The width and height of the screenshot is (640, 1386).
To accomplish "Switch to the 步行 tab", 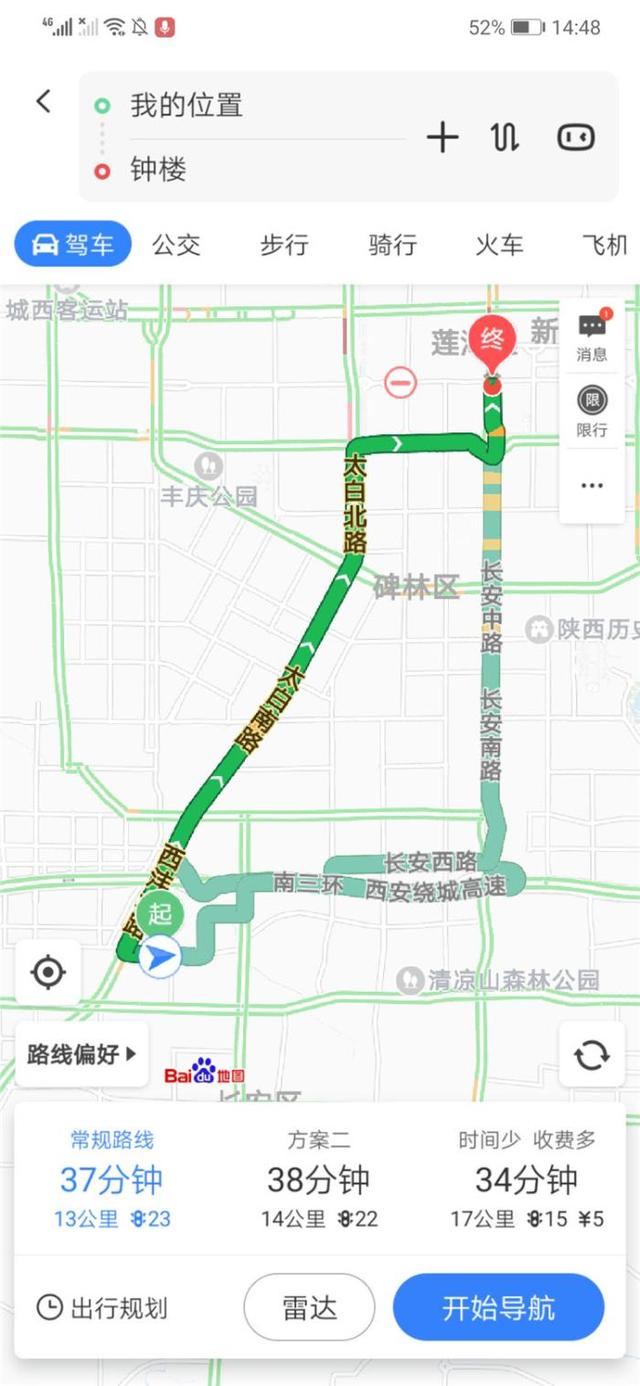I will pos(284,245).
